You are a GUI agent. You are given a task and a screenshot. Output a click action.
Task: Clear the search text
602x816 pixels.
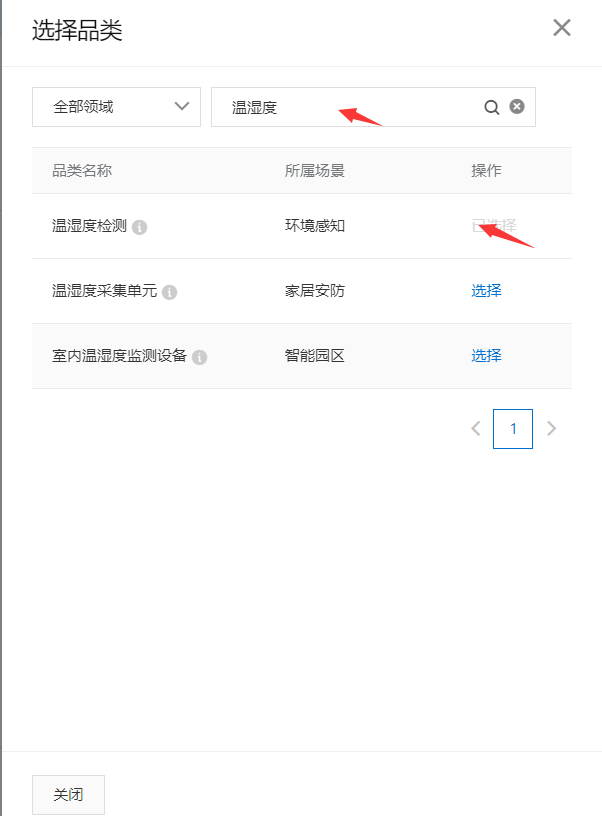[517, 107]
